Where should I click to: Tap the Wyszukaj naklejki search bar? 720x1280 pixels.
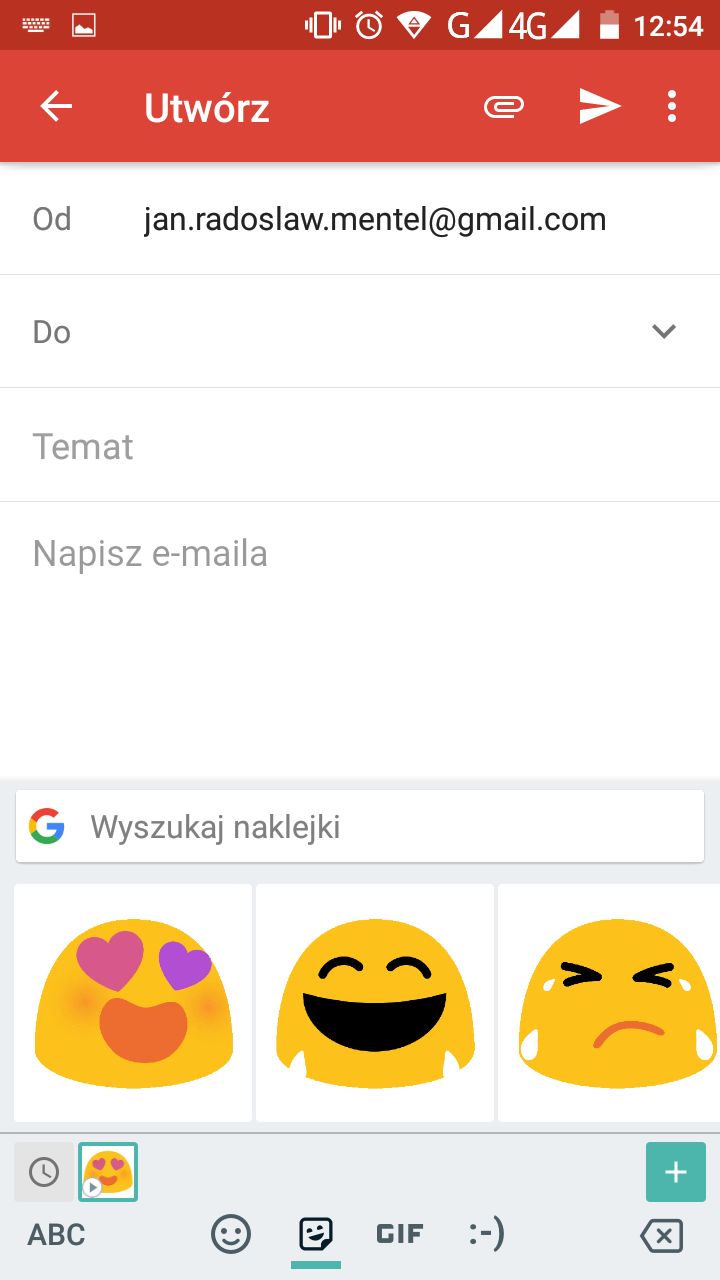(360, 826)
